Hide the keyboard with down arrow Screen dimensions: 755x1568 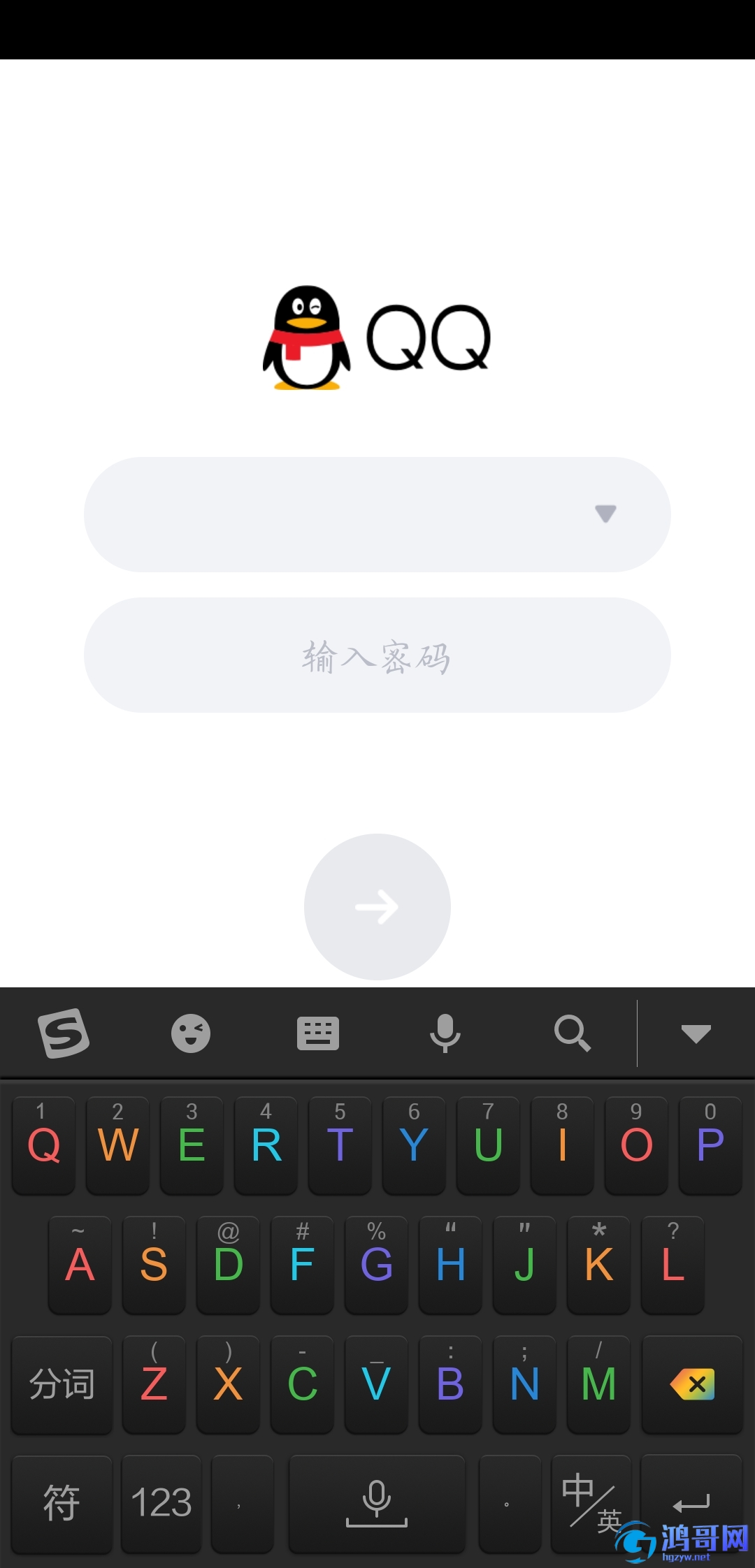point(696,1033)
